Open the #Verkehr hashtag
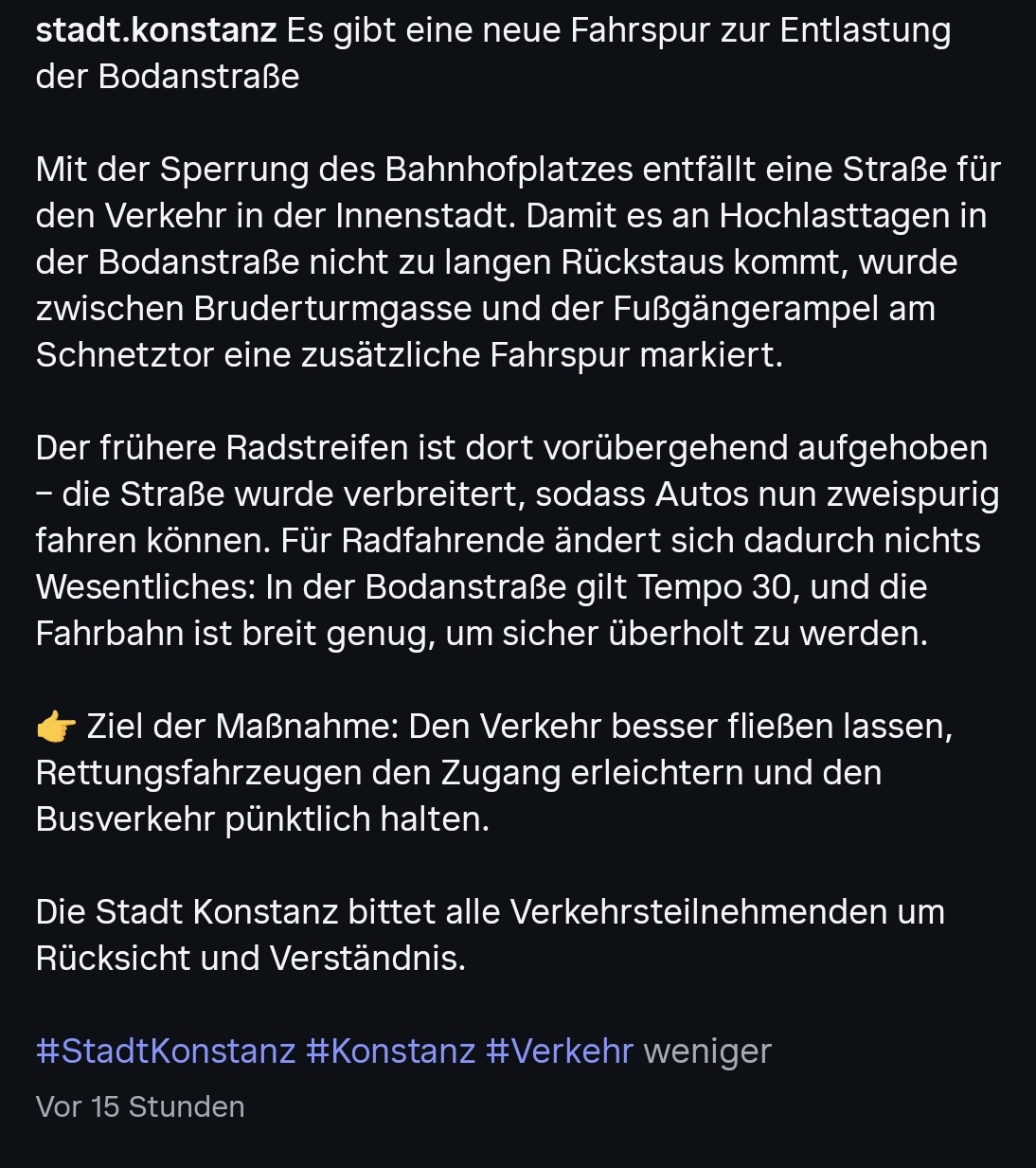 point(559,1051)
